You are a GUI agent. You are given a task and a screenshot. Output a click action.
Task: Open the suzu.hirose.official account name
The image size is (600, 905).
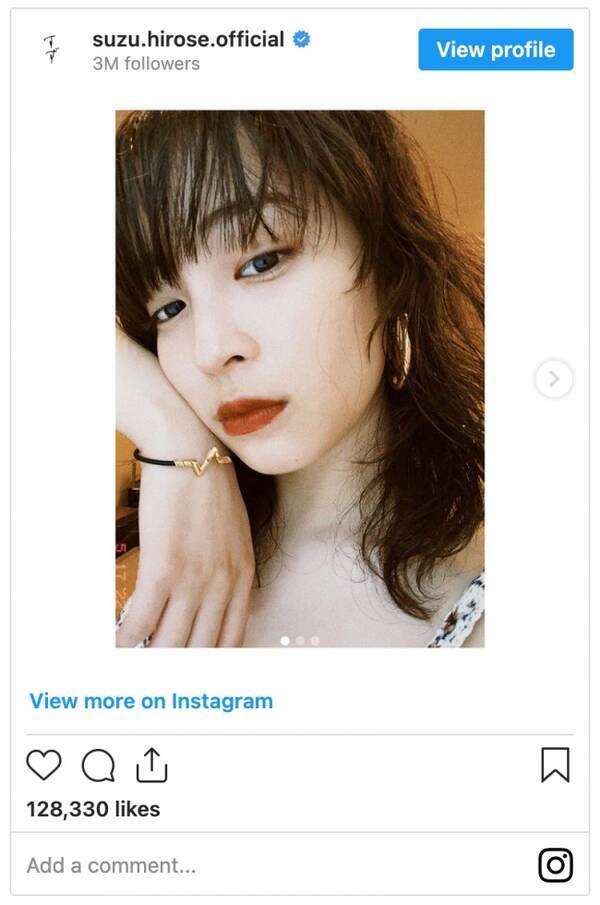click(188, 39)
